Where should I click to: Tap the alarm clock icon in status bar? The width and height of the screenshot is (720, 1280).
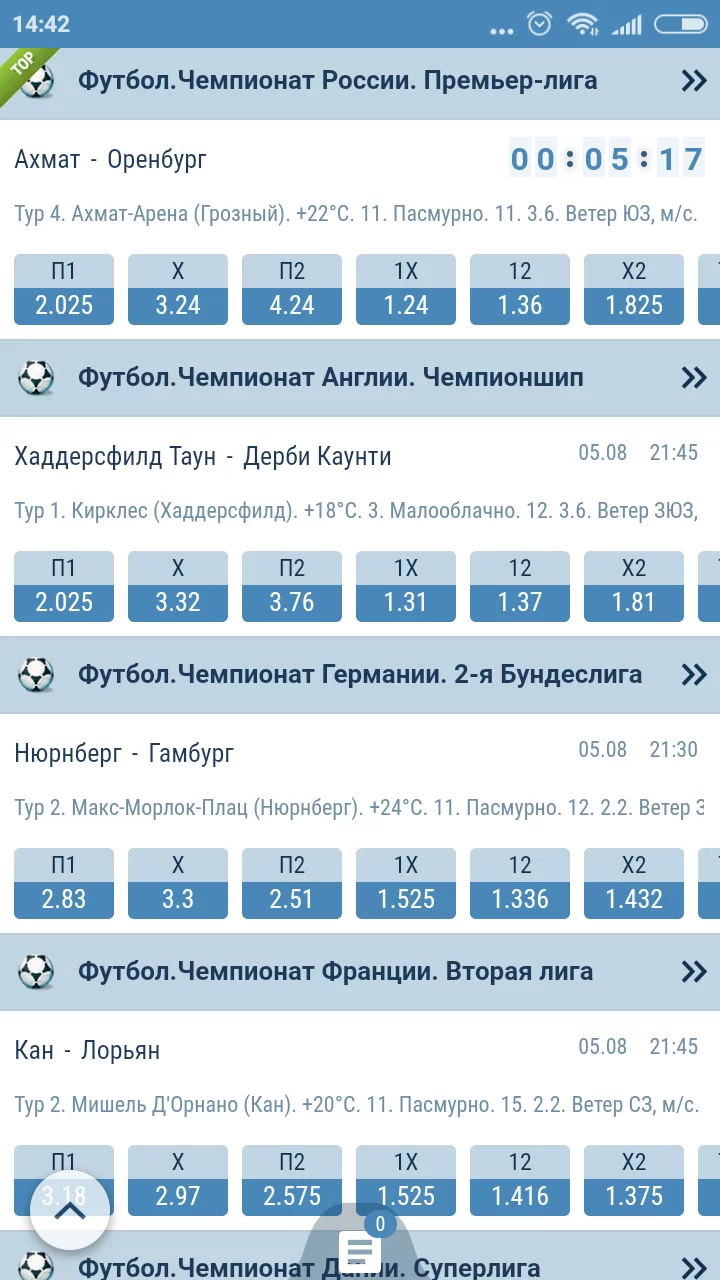(x=538, y=24)
